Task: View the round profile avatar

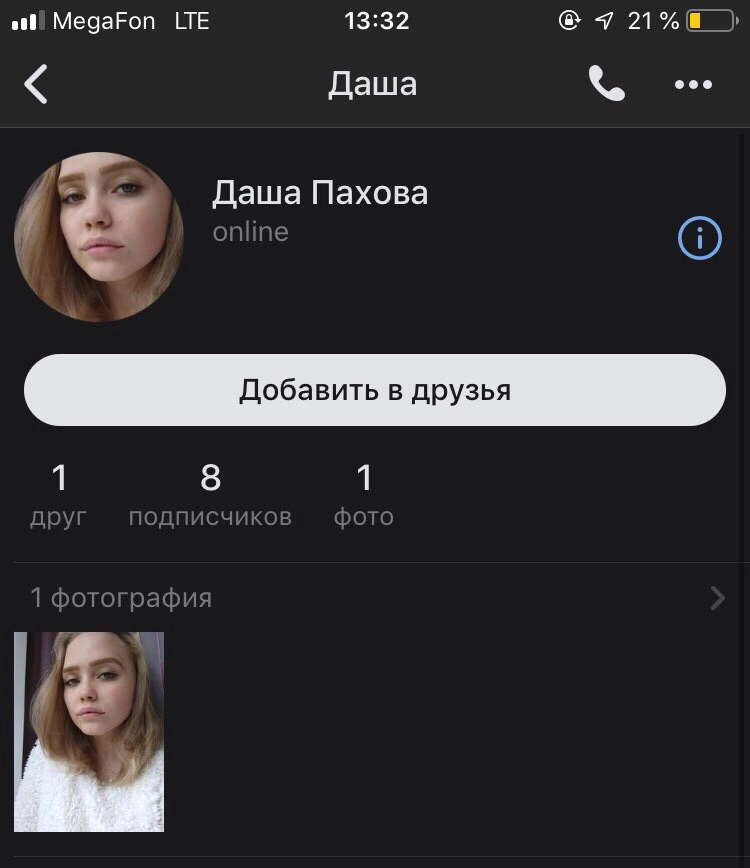Action: (x=99, y=237)
